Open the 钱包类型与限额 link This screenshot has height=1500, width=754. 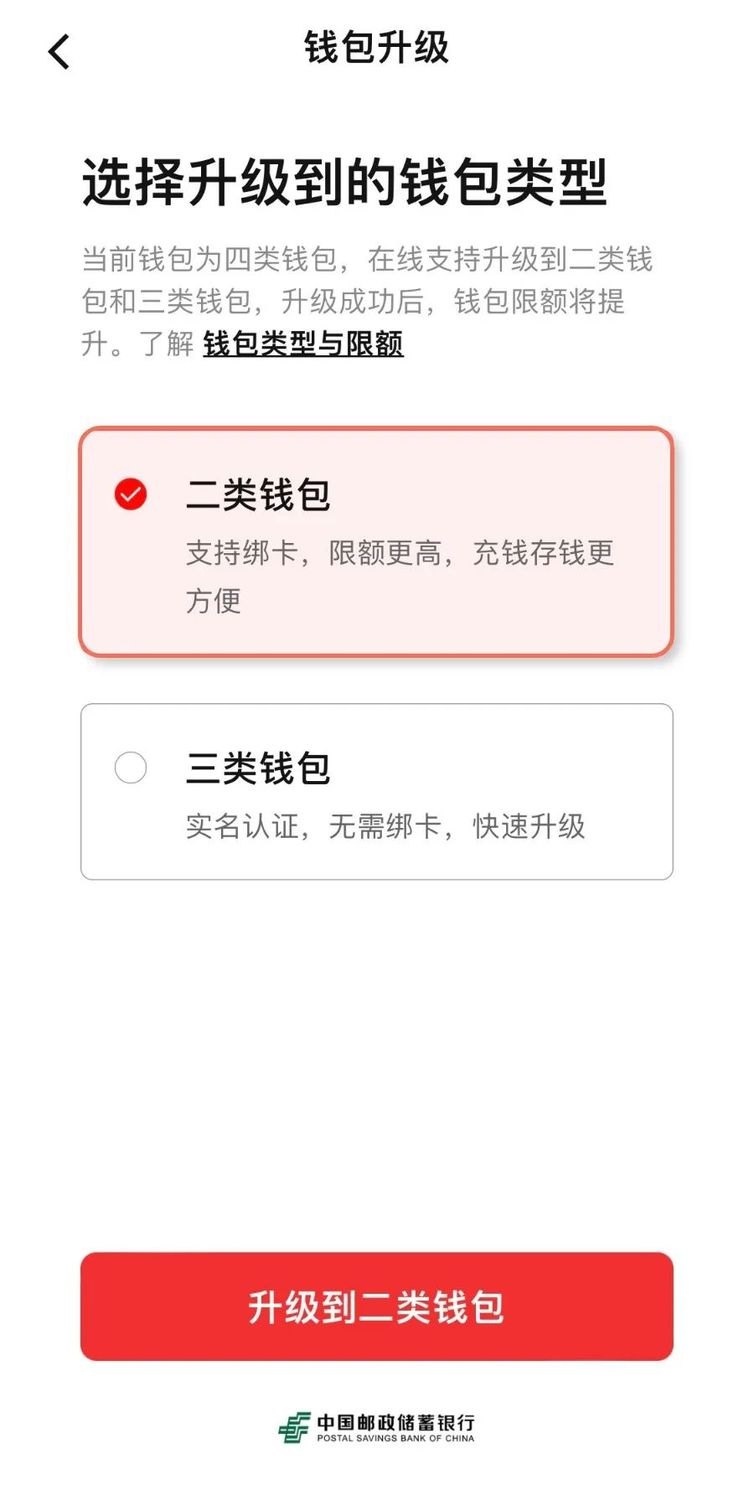303,344
